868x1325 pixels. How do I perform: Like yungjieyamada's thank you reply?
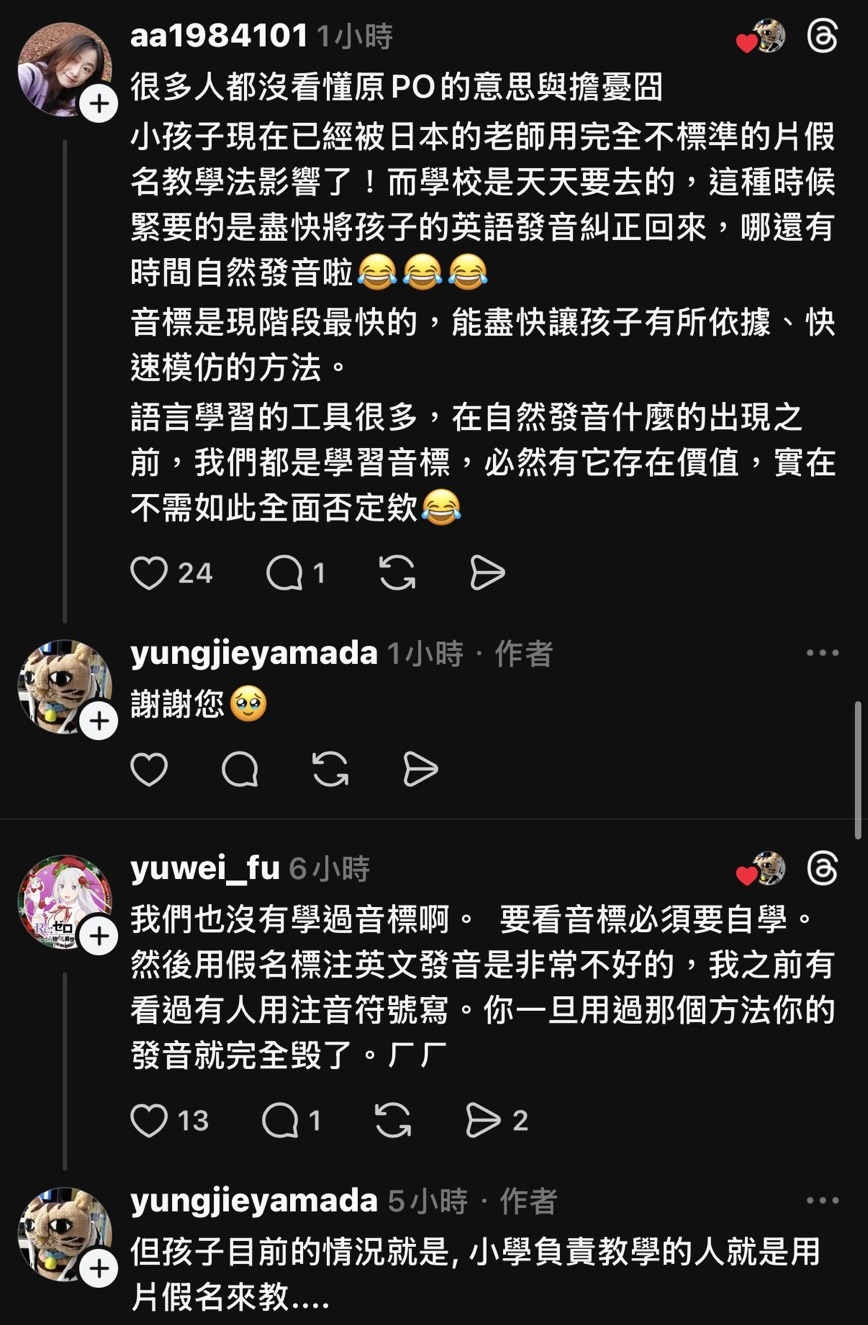tap(150, 769)
